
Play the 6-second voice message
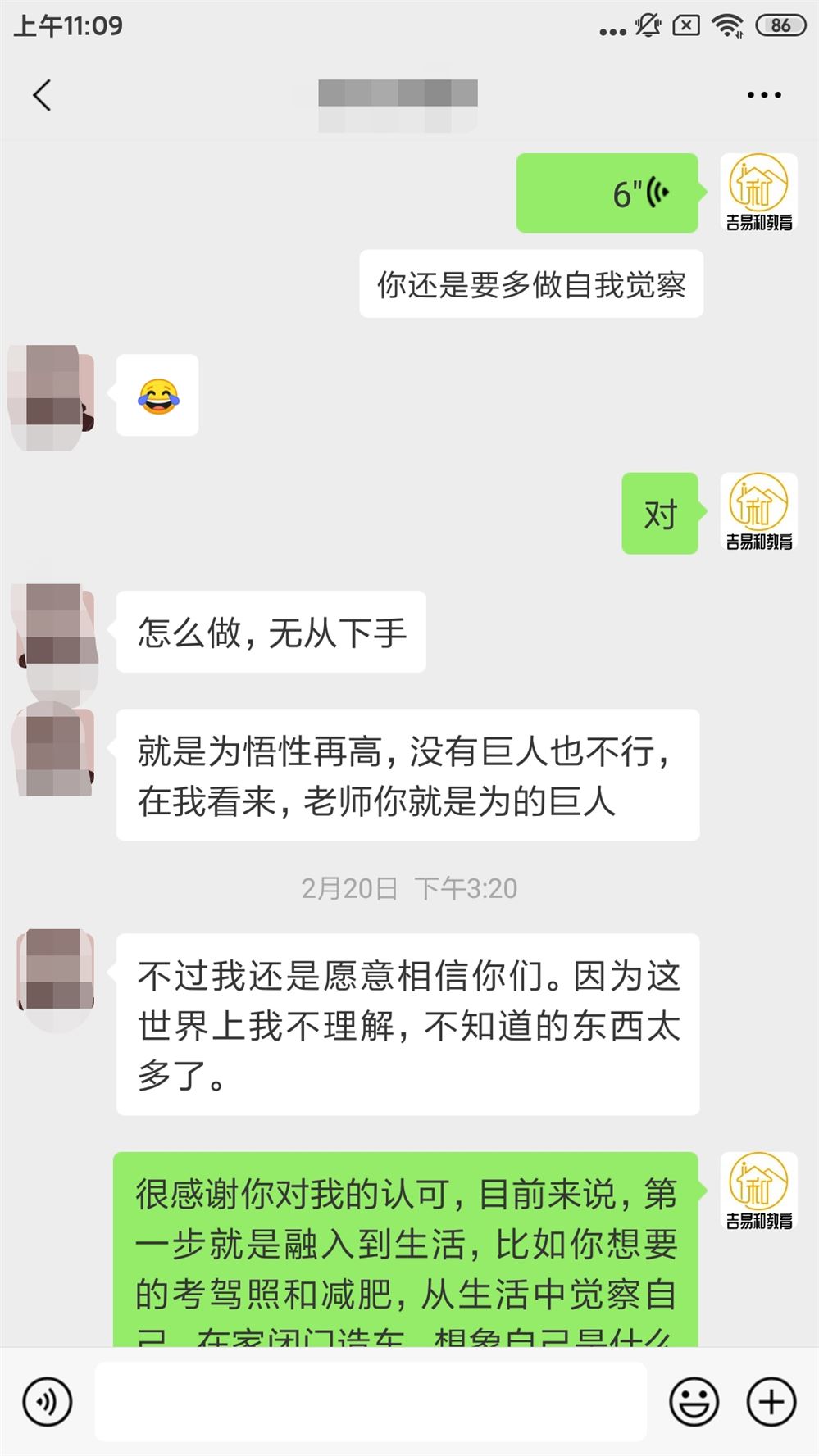tap(607, 193)
